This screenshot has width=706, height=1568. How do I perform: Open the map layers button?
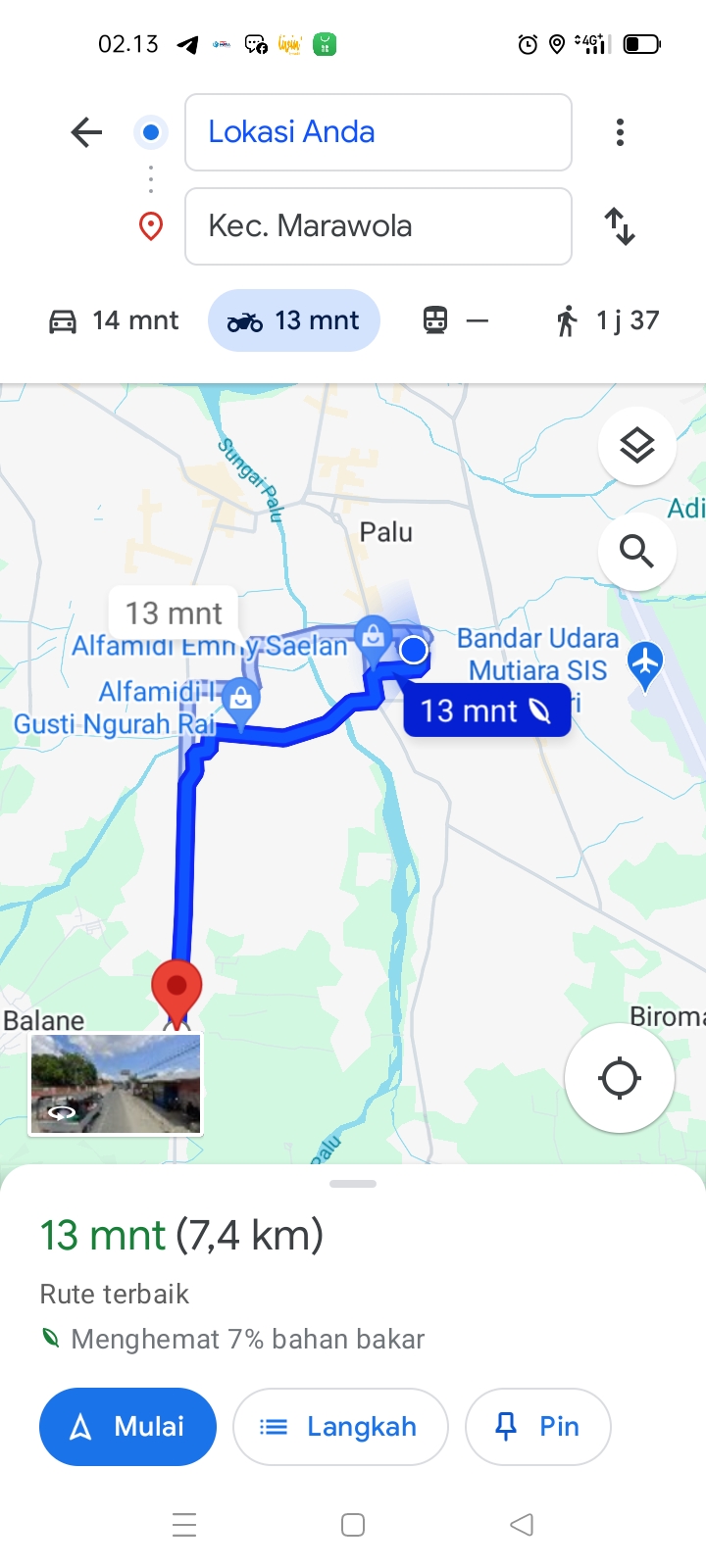[x=637, y=446]
